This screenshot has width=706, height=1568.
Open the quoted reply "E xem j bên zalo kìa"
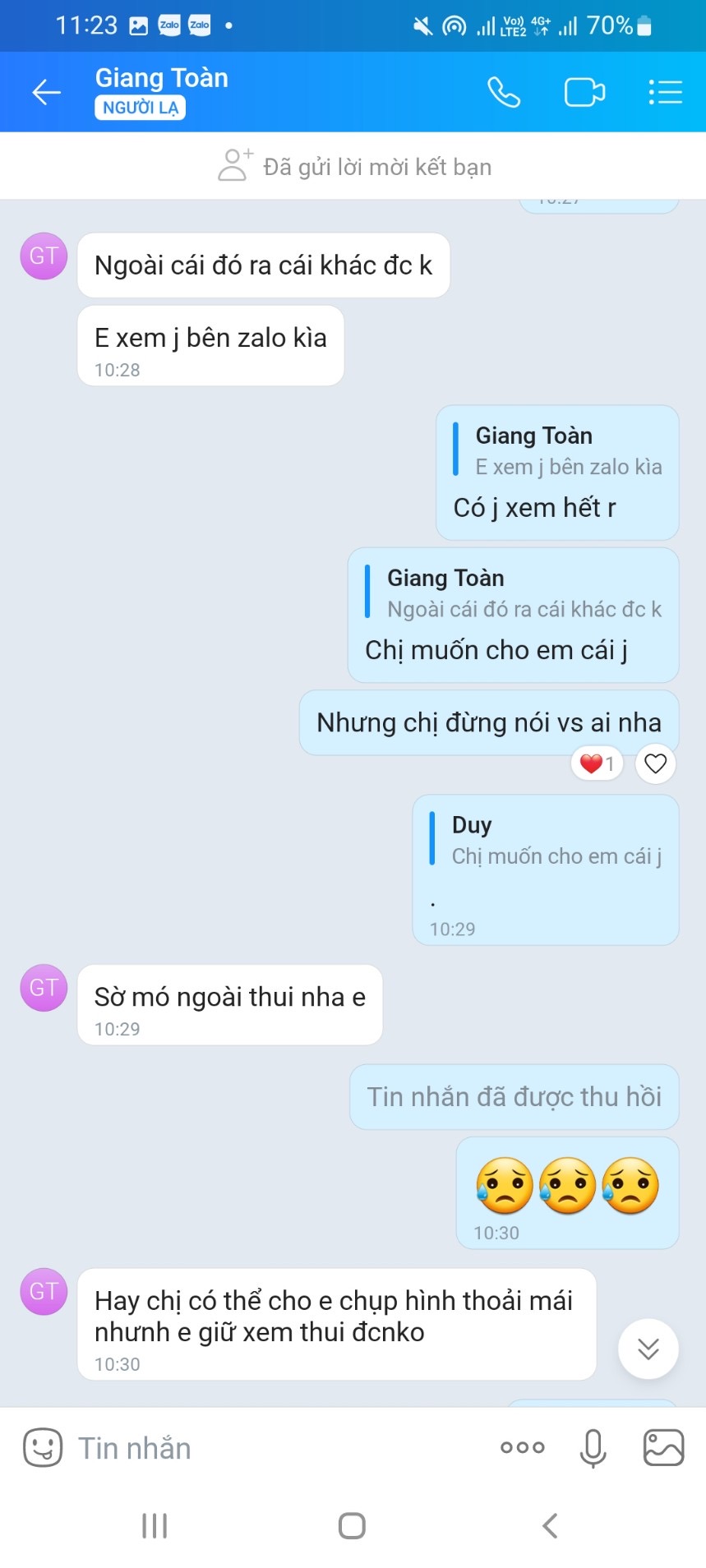click(559, 451)
